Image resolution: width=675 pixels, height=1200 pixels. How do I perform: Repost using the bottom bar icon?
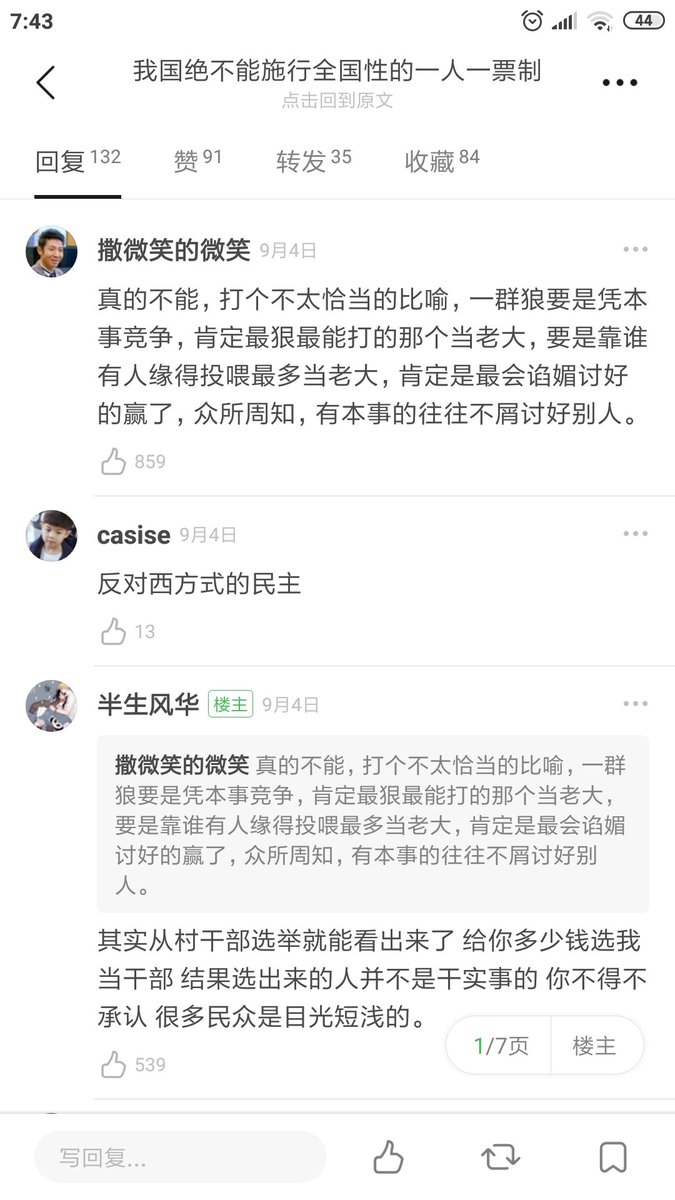[x=500, y=1158]
